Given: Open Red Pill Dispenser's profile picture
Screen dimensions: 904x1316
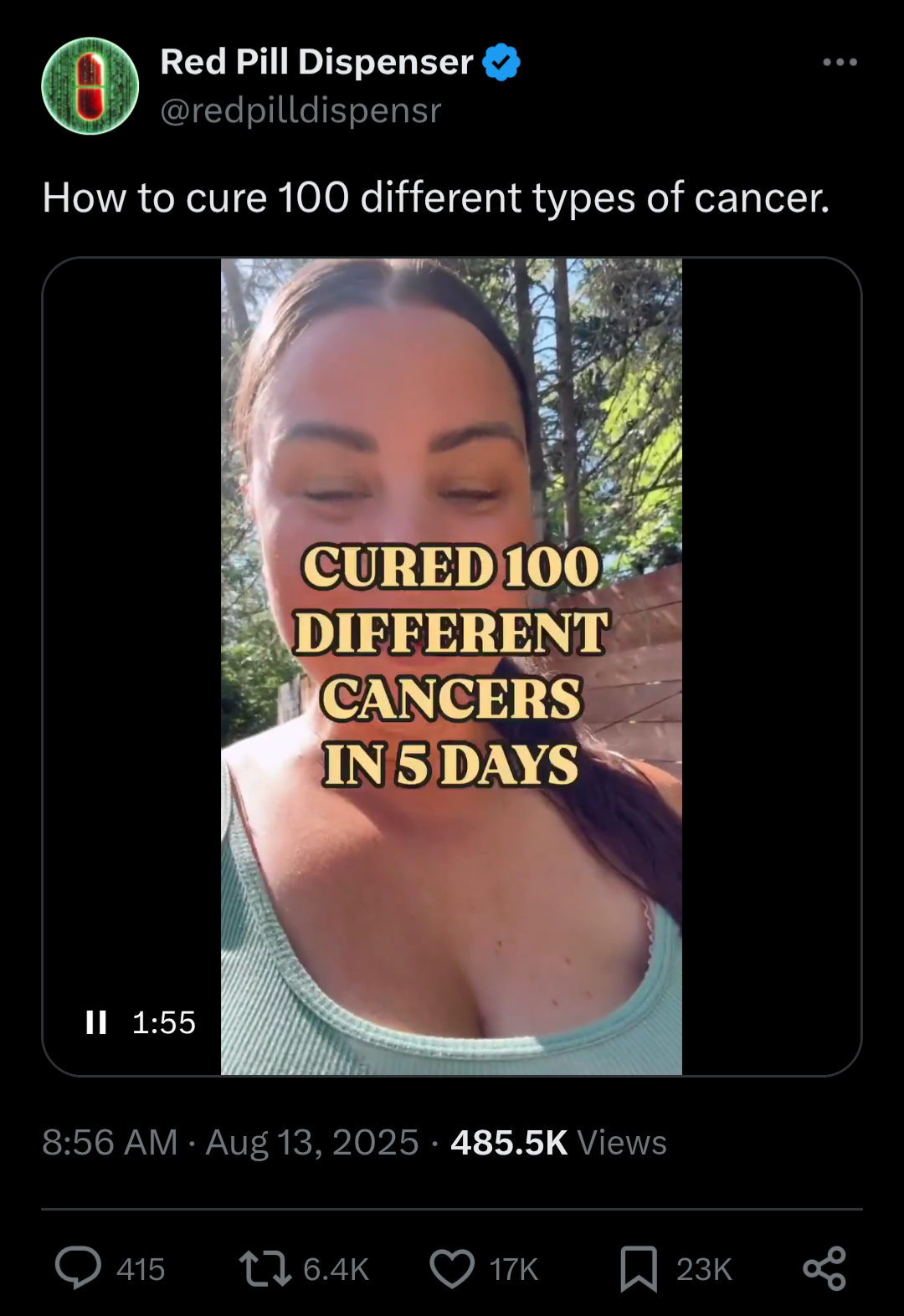Looking at the screenshot, I should (90, 85).
